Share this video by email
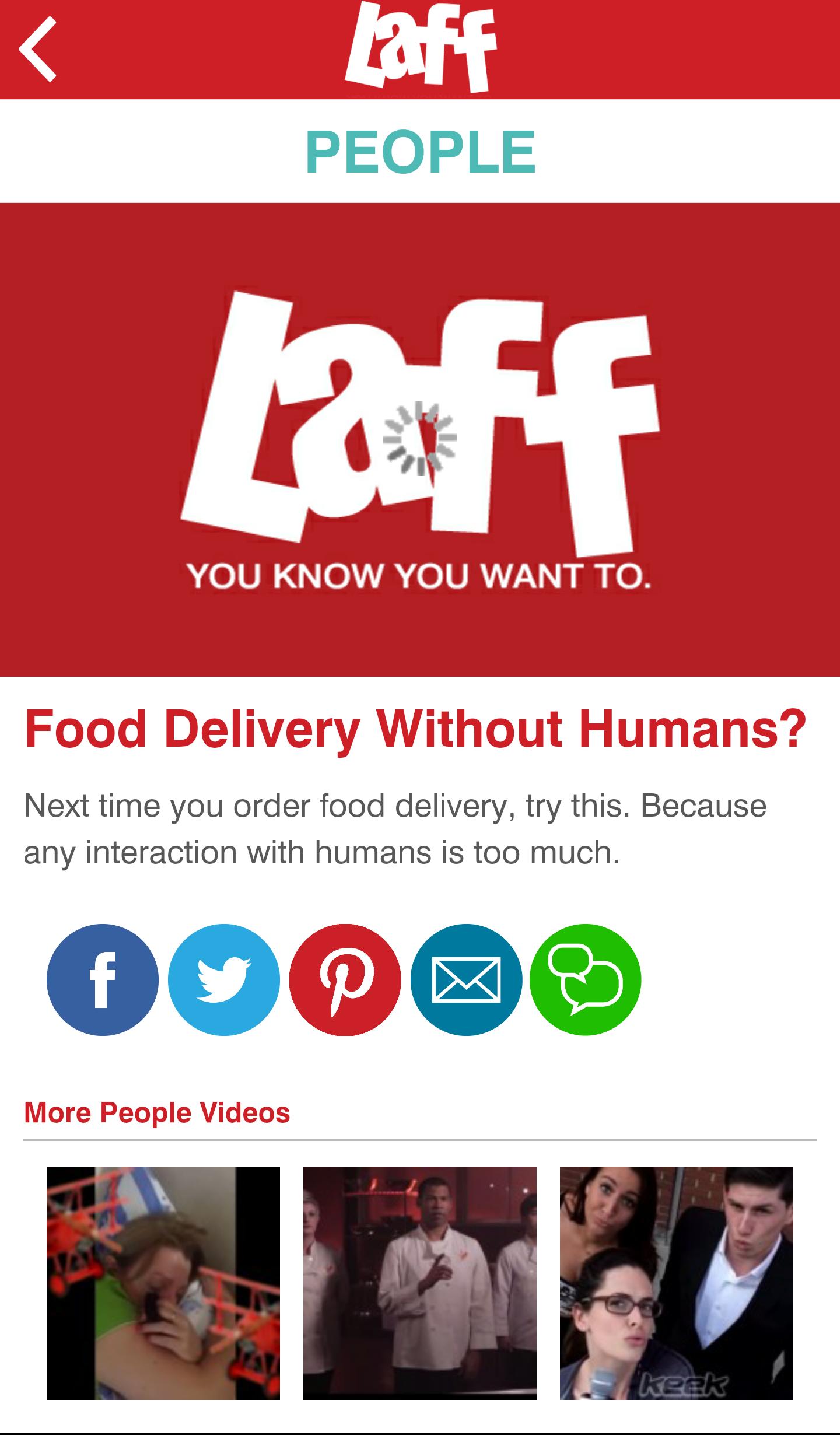Image resolution: width=840 pixels, height=1435 pixels. pos(466,980)
